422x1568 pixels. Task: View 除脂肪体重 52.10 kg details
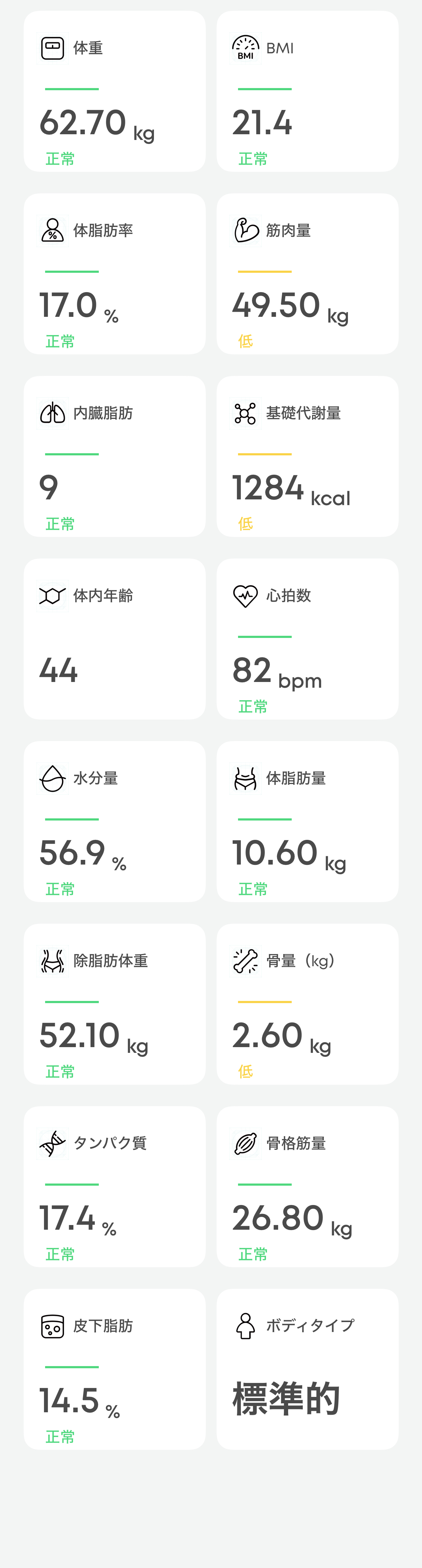click(x=115, y=1005)
